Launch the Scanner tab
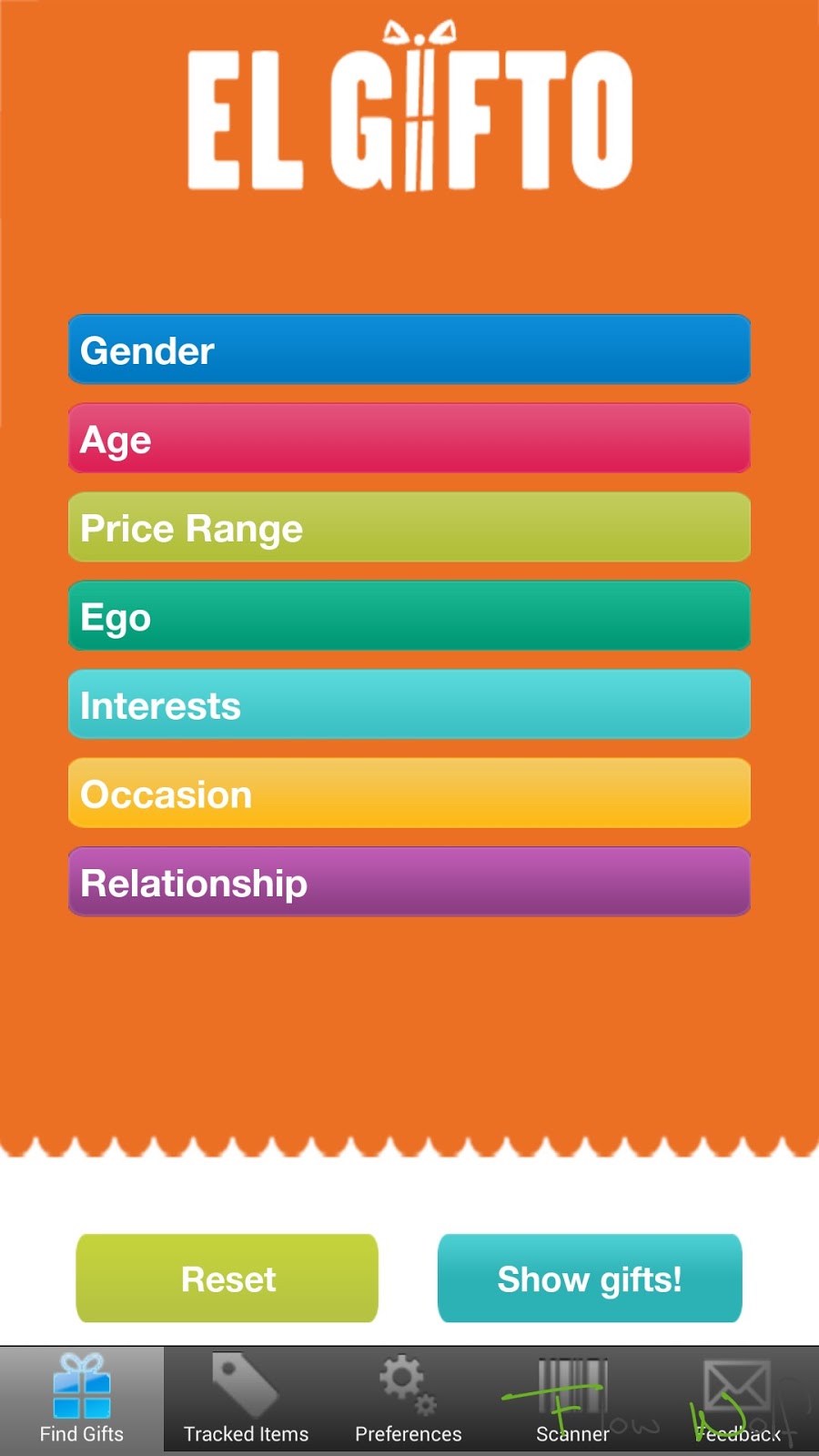This screenshot has width=819, height=1456. point(572,1400)
